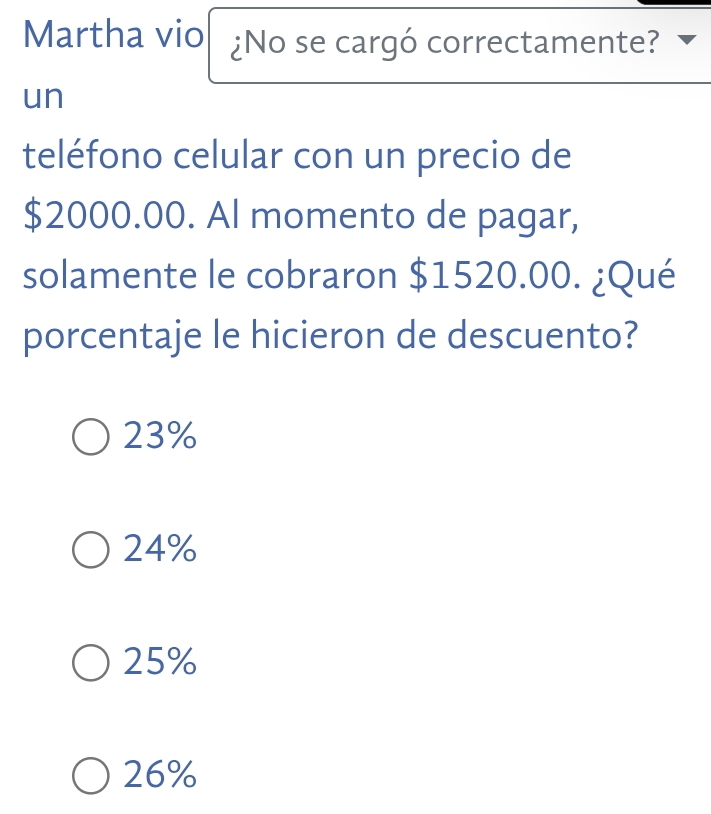Select the 23% answer option
The image size is (711, 814).
[x=92, y=436]
